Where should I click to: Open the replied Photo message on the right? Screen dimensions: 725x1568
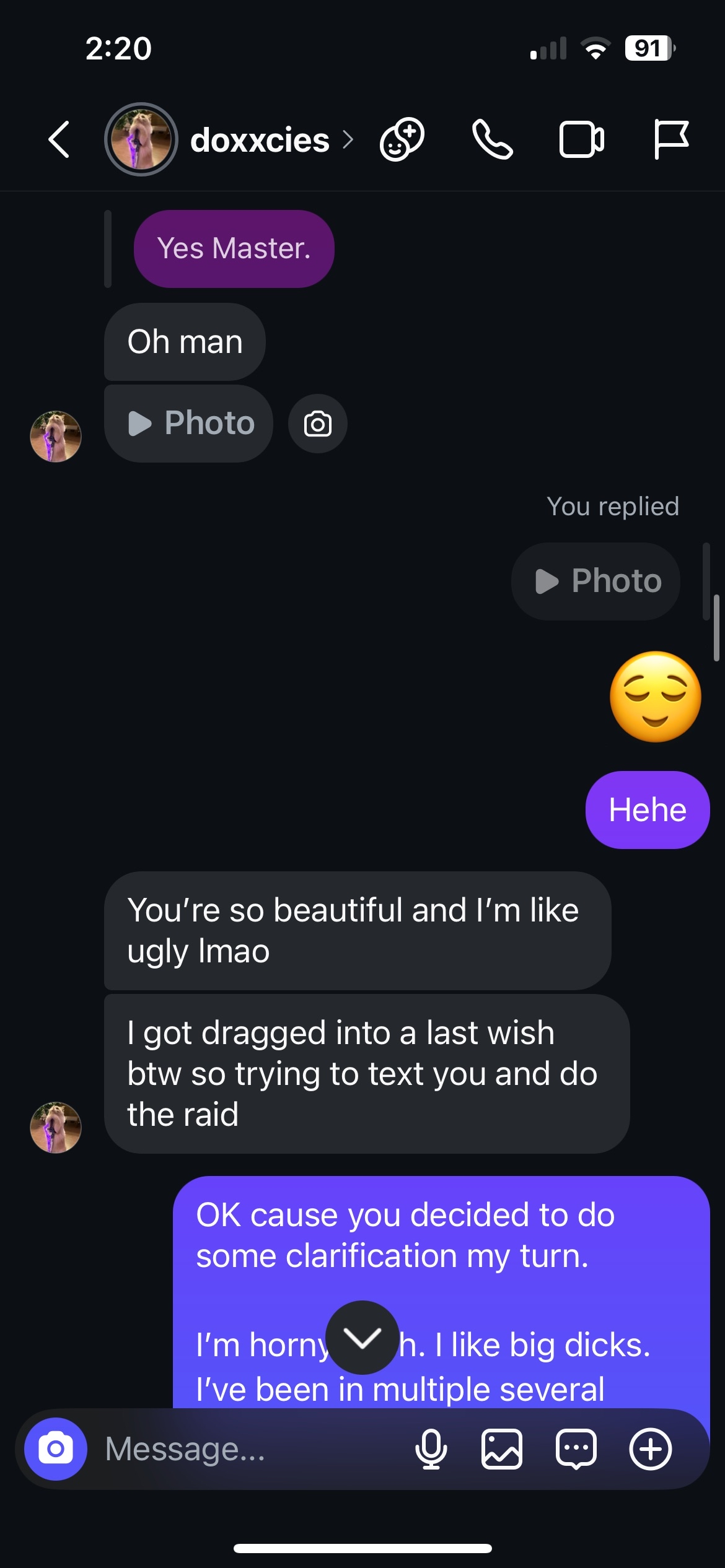tap(596, 581)
